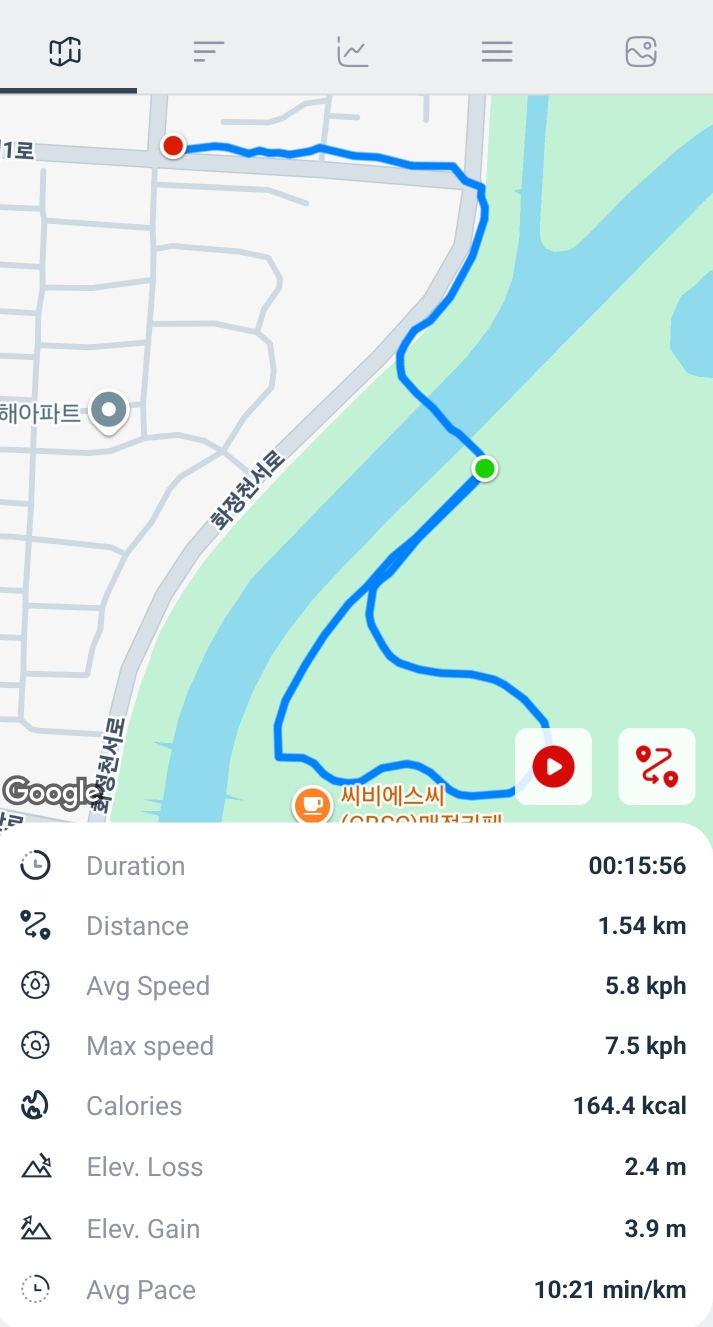Open the orange cafe marker on the map
This screenshot has height=1327, width=713.
[312, 804]
